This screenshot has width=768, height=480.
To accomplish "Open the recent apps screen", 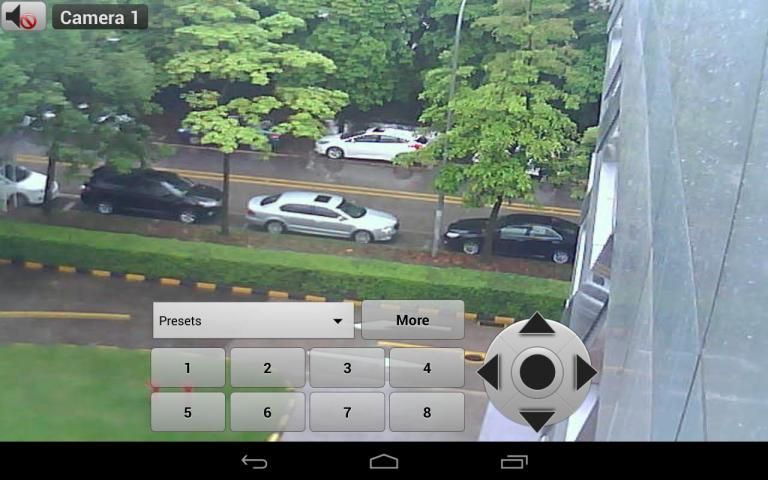I will click(514, 462).
